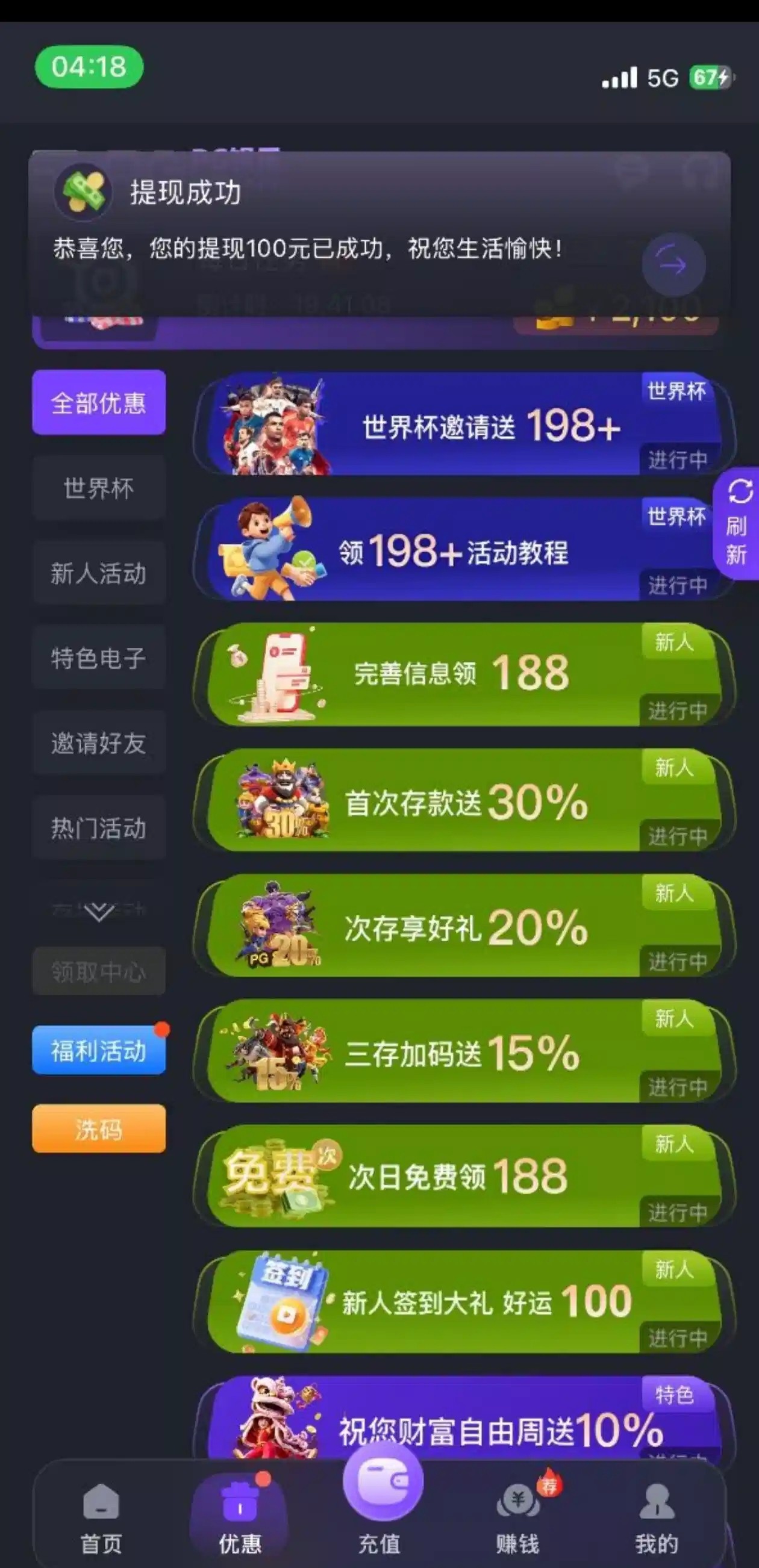The height and width of the screenshot is (1568, 759).
Task: Open the 世界杯邀请送 198+ promotion
Action: coord(463,425)
